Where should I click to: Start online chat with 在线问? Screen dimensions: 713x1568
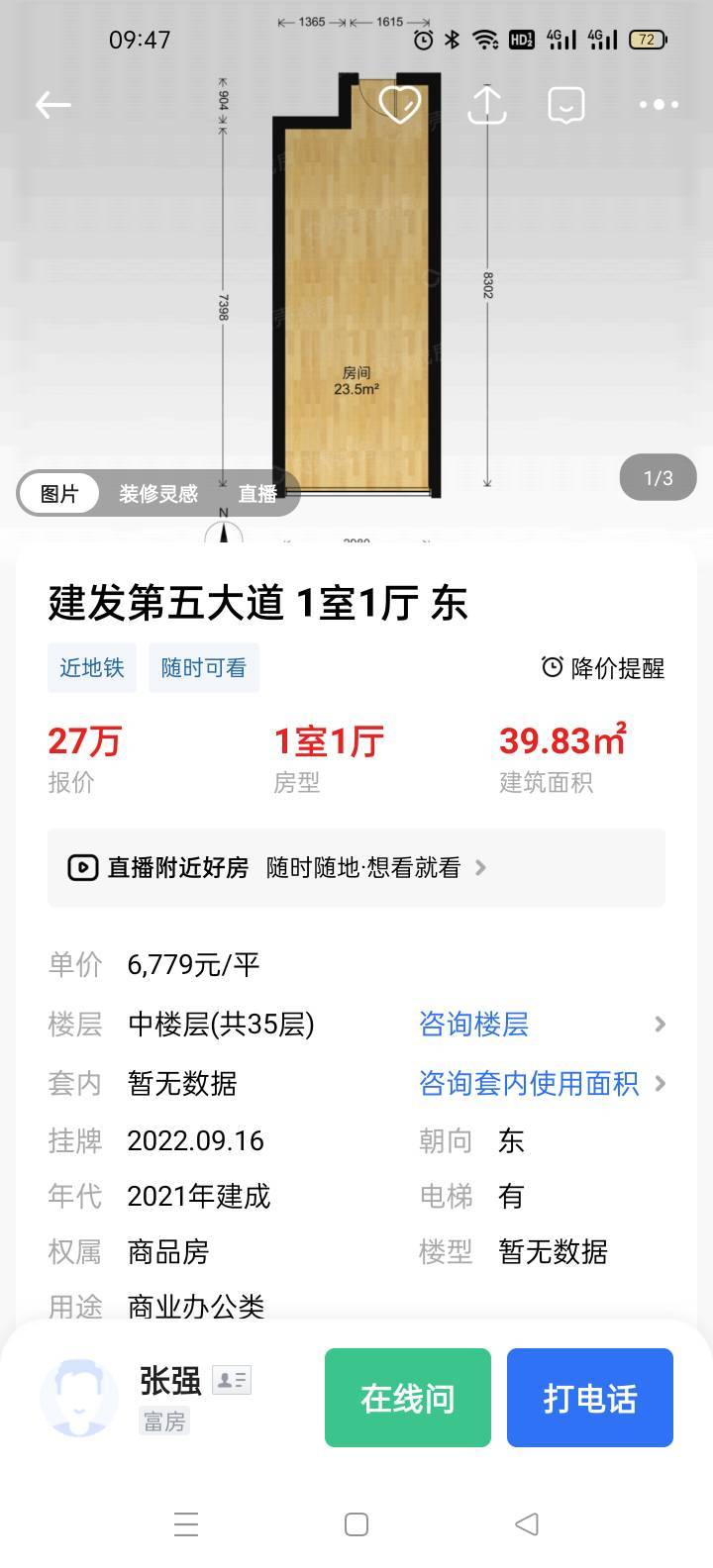(408, 1398)
